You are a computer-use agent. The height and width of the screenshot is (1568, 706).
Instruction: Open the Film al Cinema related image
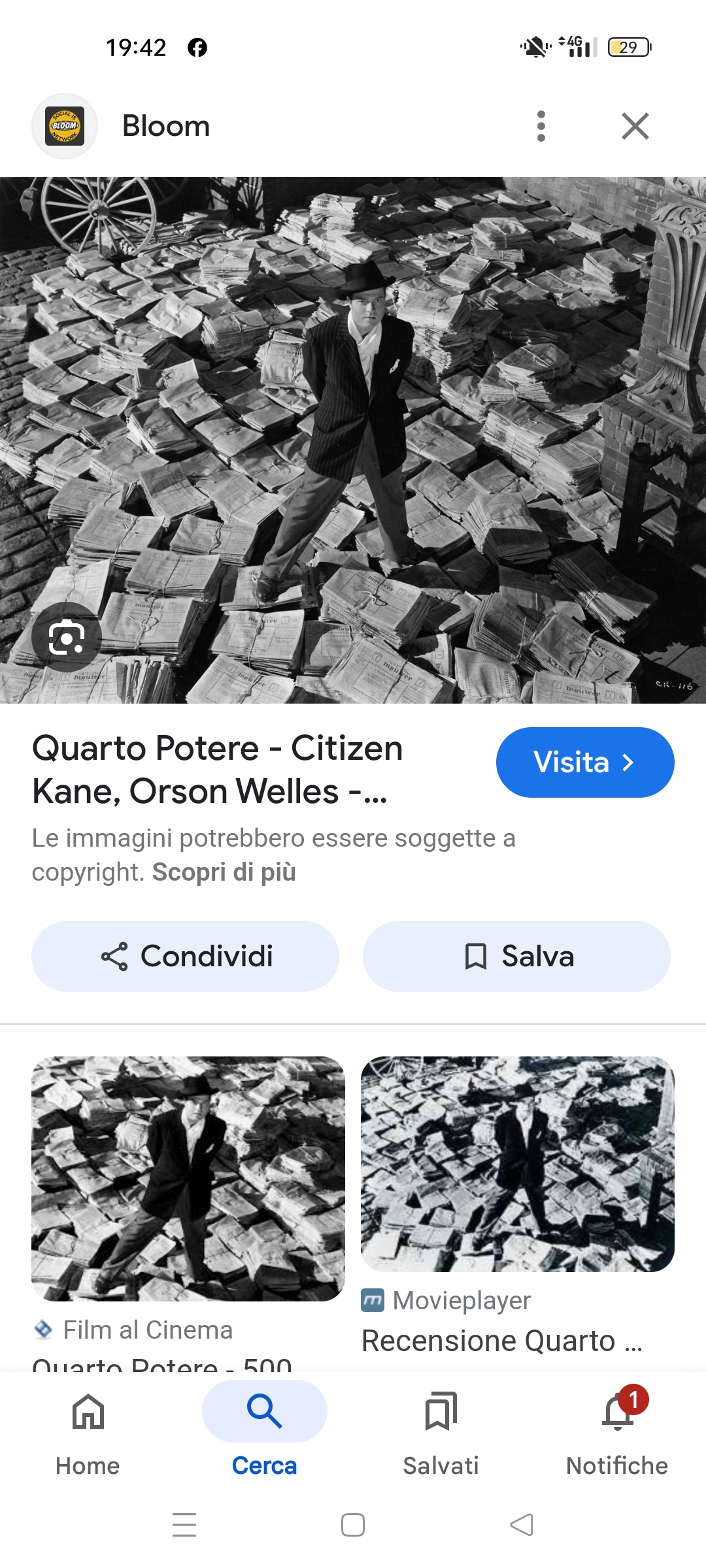tap(188, 1178)
